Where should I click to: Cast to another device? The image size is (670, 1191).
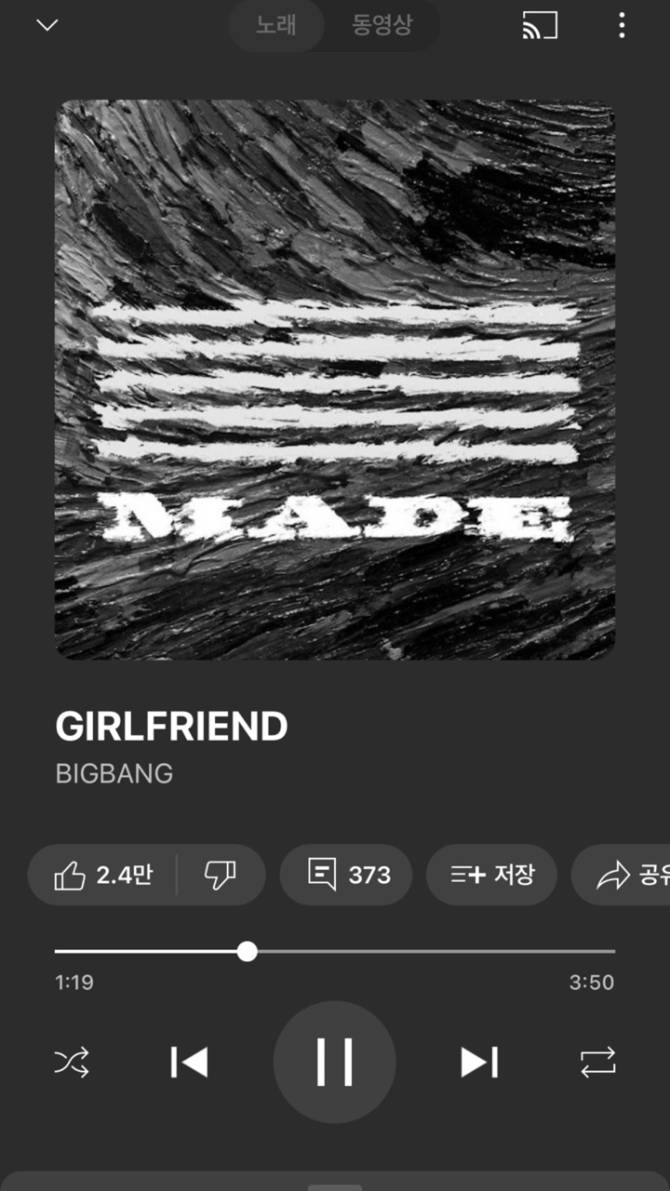click(540, 25)
